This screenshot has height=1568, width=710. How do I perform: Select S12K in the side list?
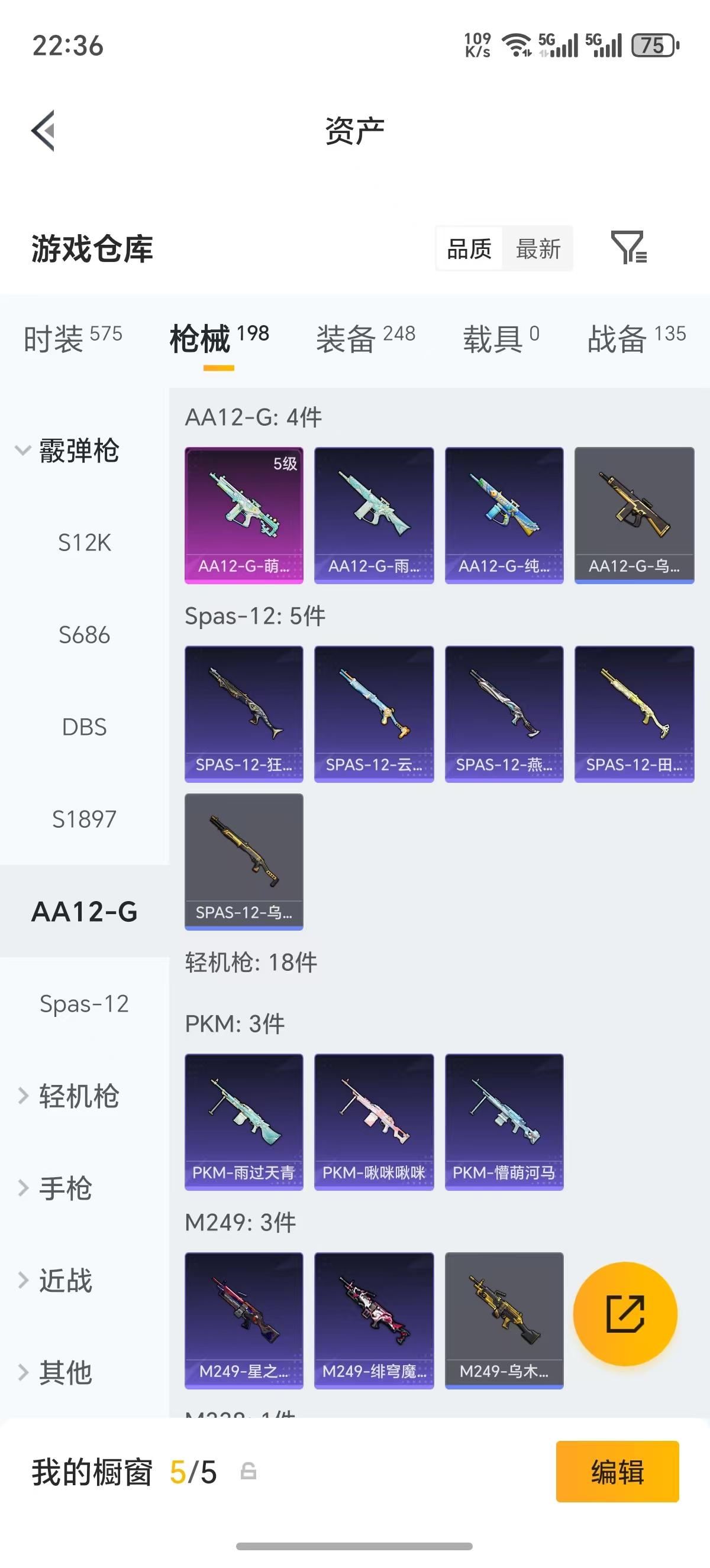point(84,542)
